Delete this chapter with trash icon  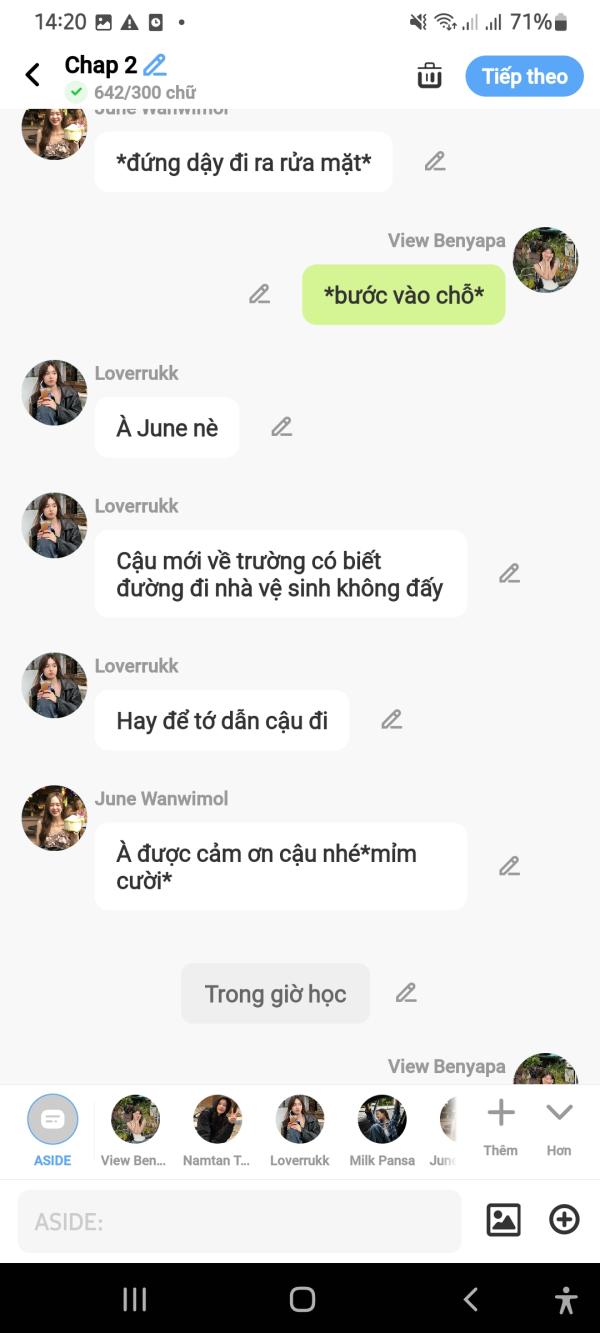pyautogui.click(x=429, y=76)
